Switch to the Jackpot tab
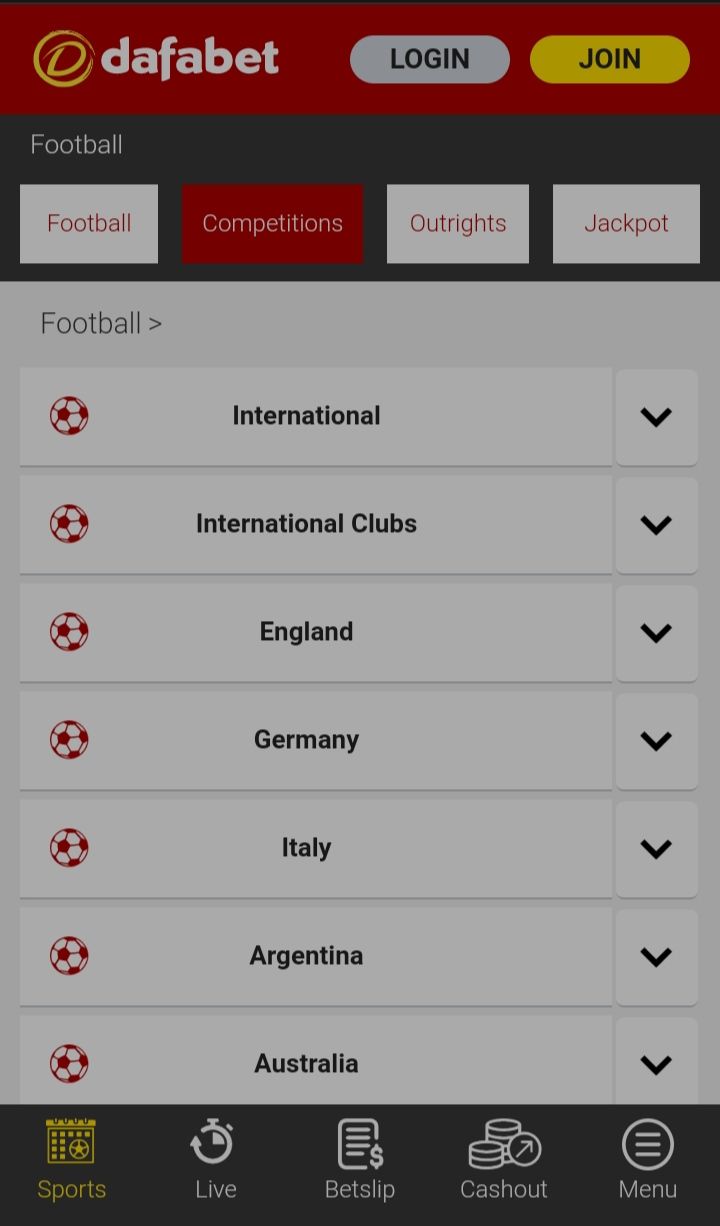Image resolution: width=720 pixels, height=1226 pixels. tap(626, 223)
